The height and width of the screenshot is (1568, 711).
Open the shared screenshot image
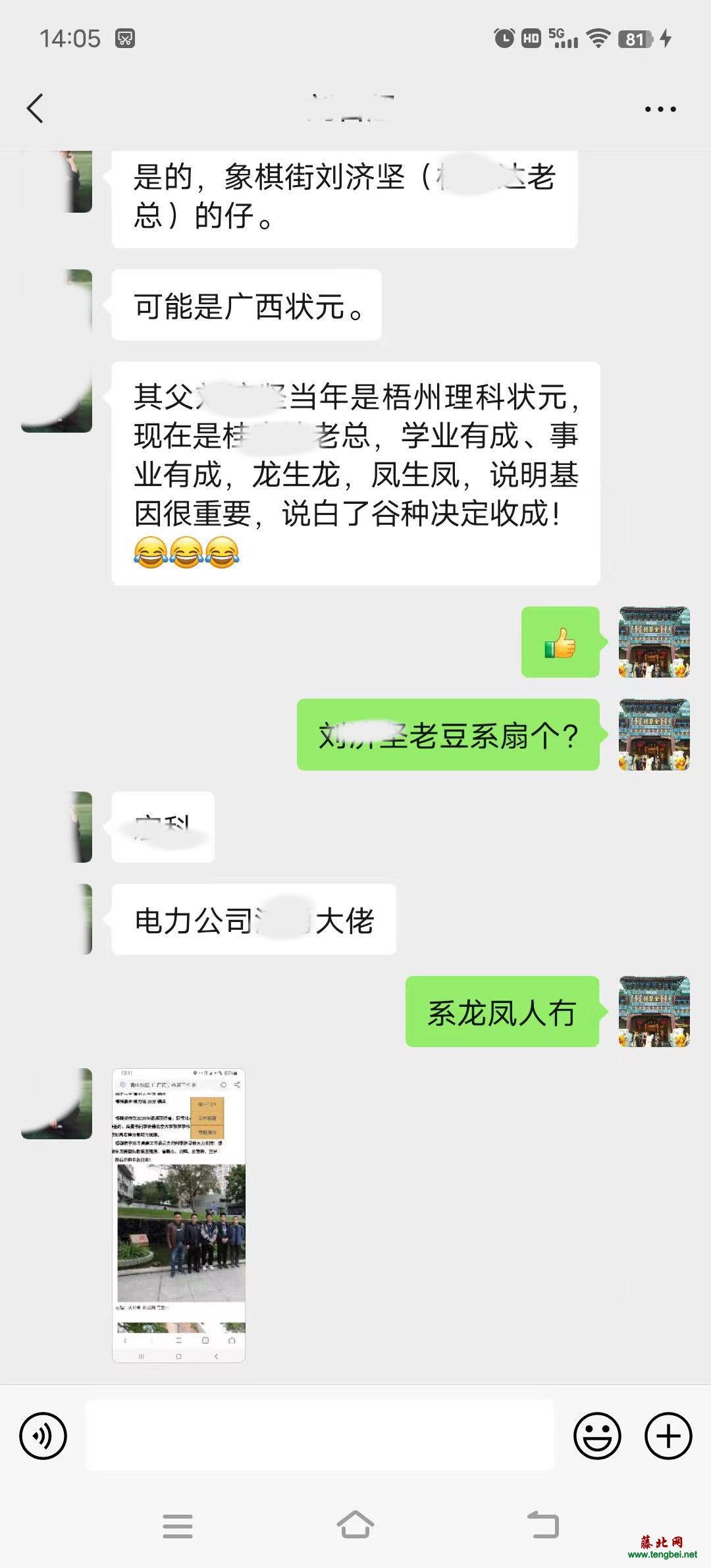178,1214
